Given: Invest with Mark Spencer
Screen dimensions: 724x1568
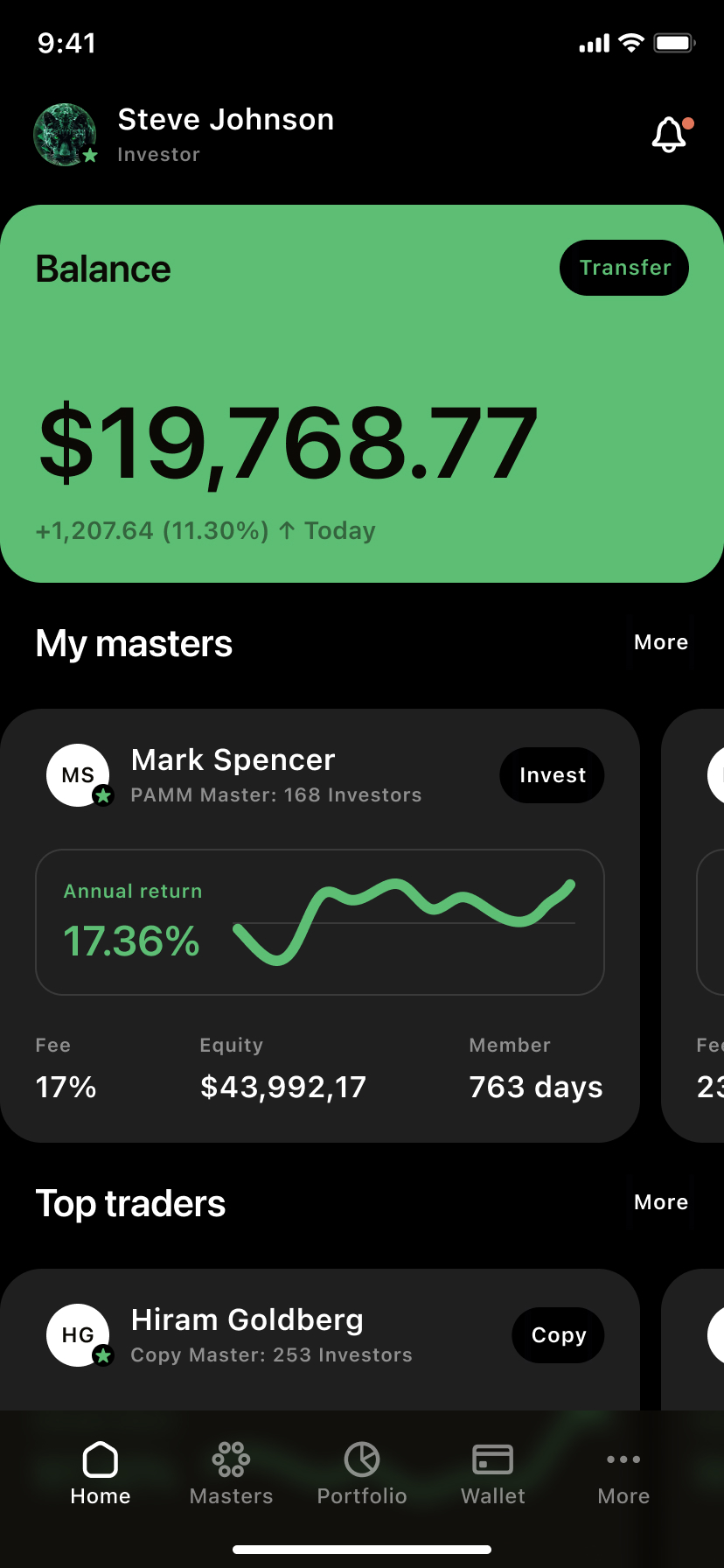Looking at the screenshot, I should click(552, 775).
